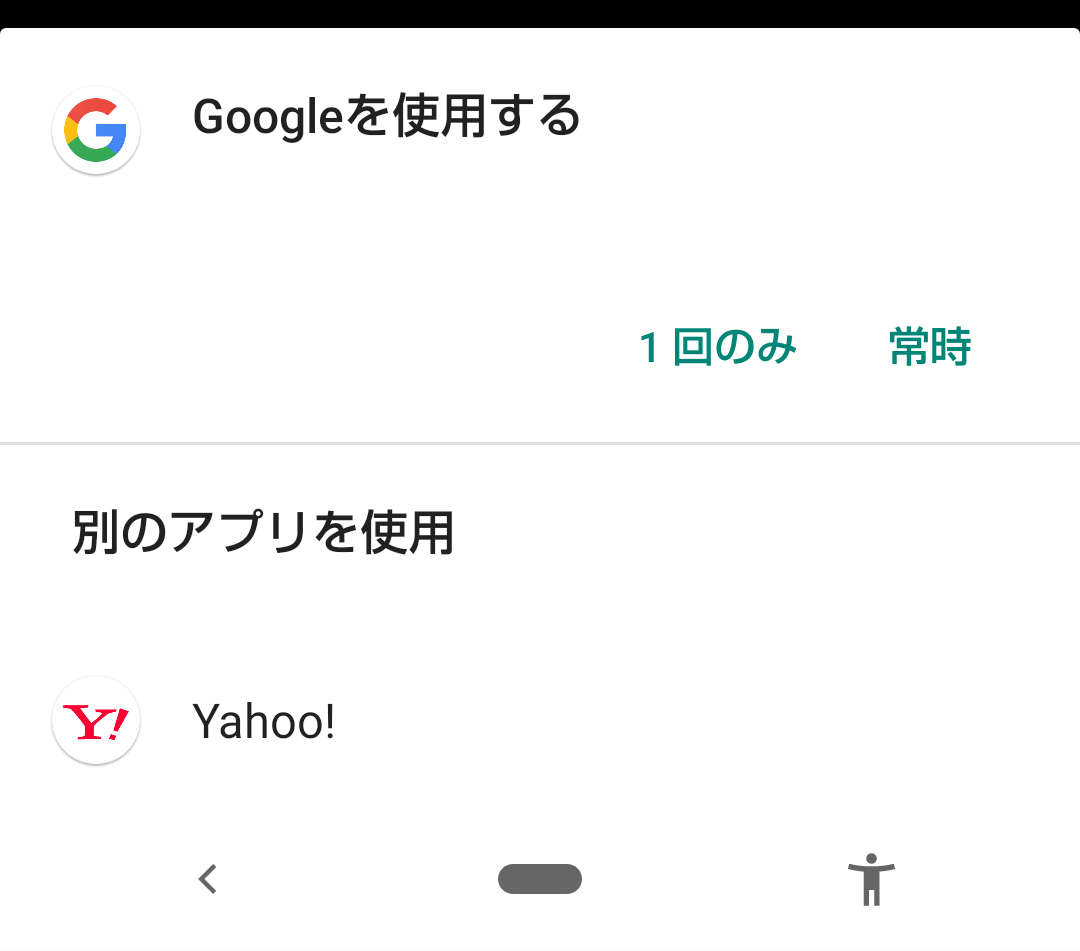This screenshot has height=951, width=1080.
Task: Open the accessibility shortcut icon
Action: pyautogui.click(x=871, y=879)
